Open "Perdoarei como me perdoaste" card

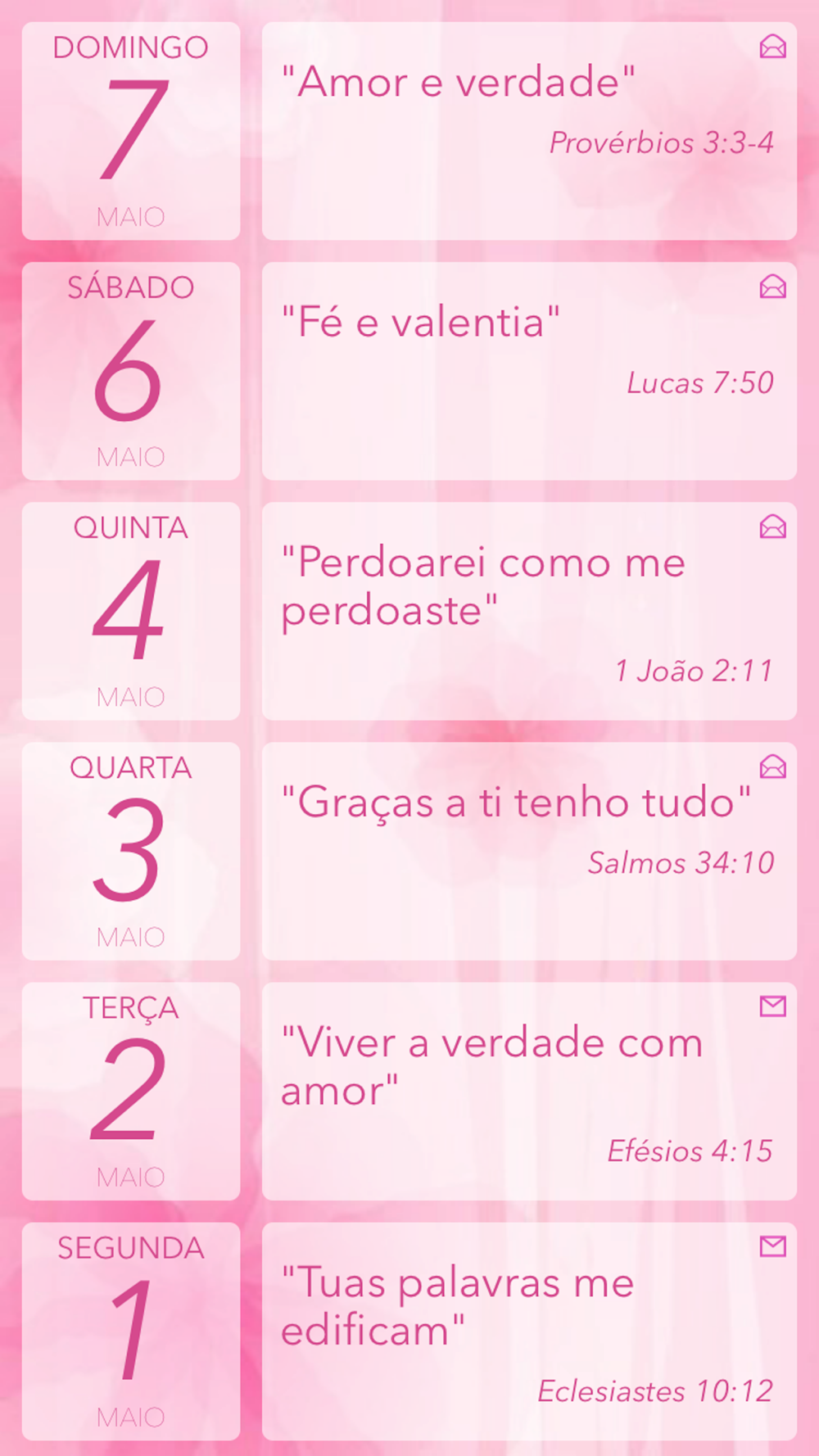pyautogui.click(x=529, y=611)
